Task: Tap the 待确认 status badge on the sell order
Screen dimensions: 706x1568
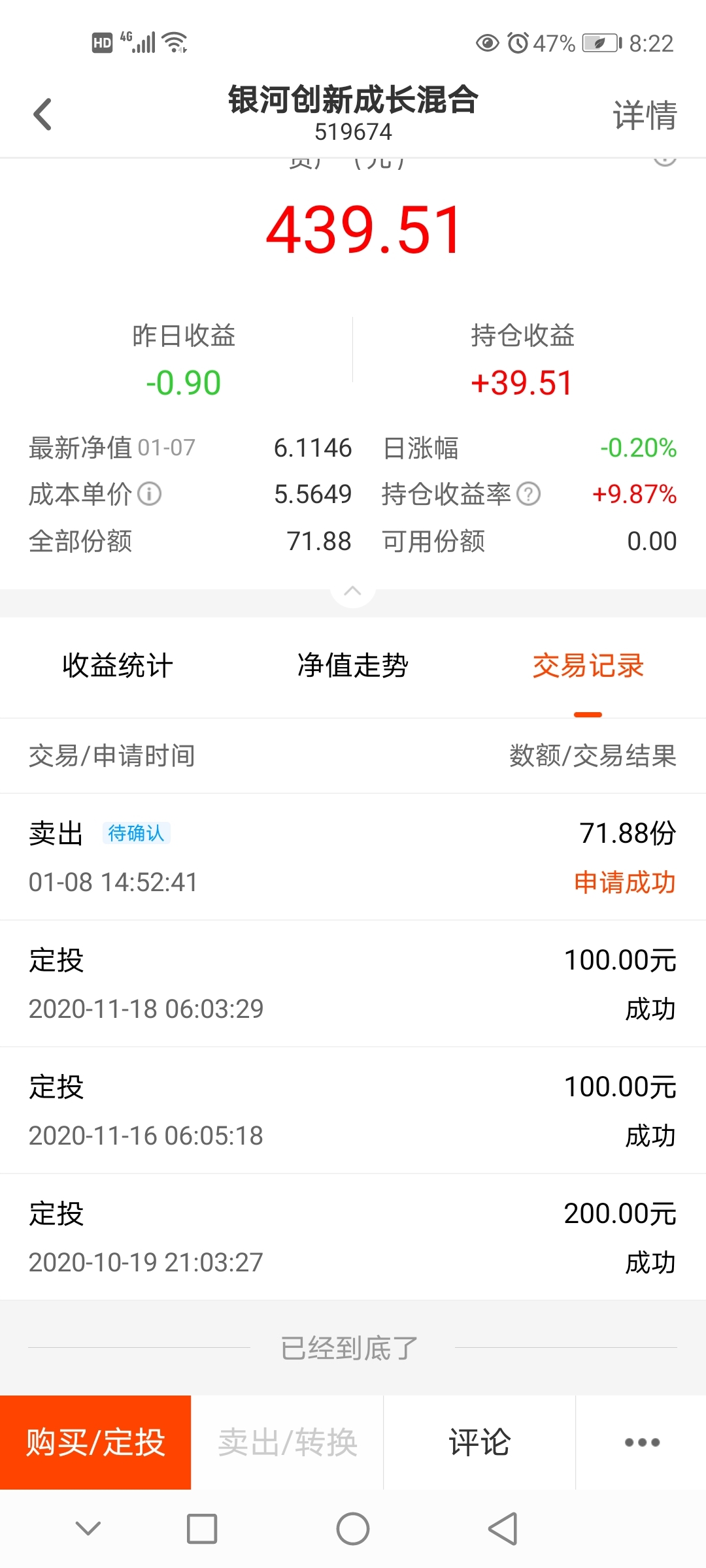Action: coord(136,833)
